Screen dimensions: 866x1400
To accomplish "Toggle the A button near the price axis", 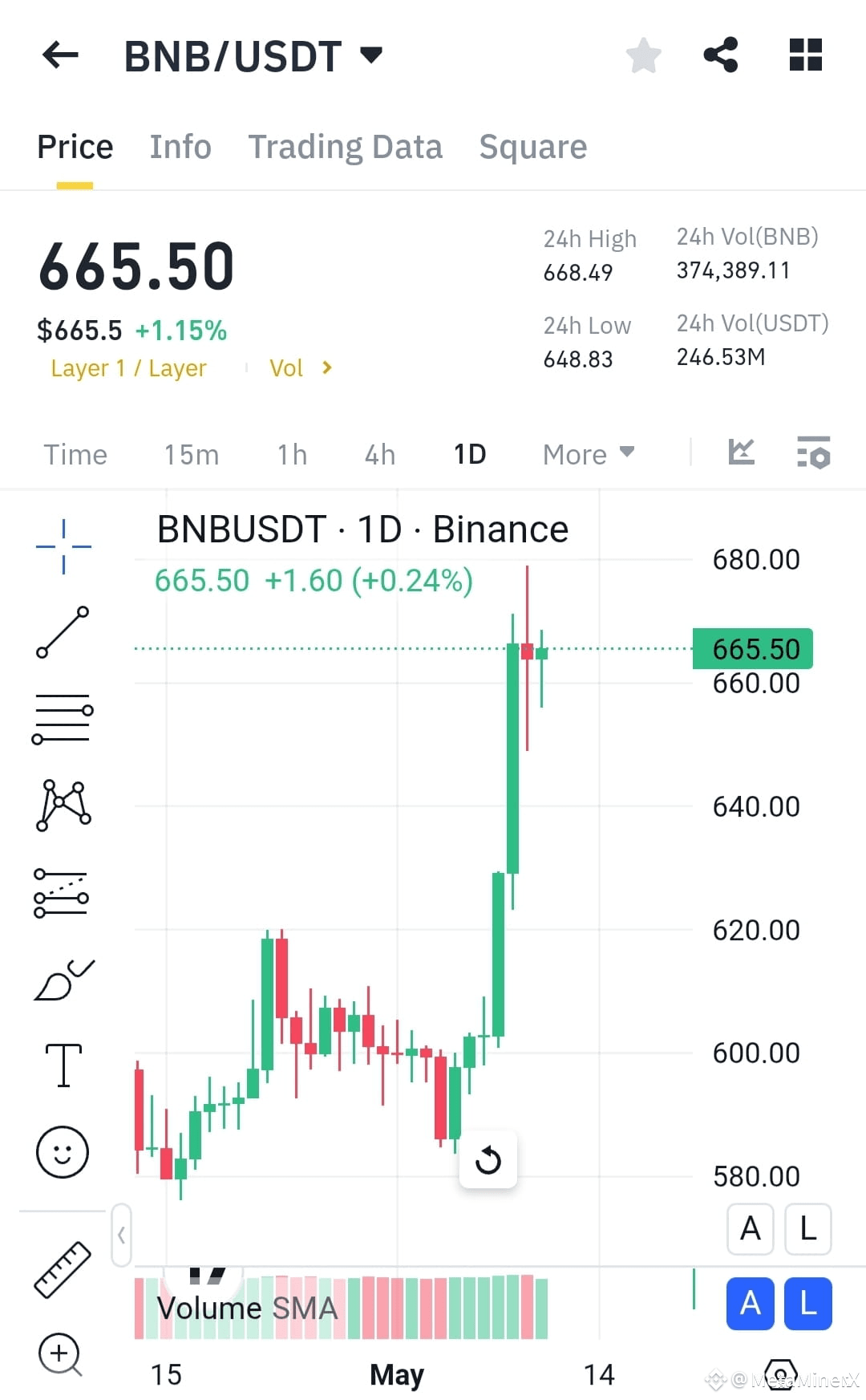I will [750, 1229].
